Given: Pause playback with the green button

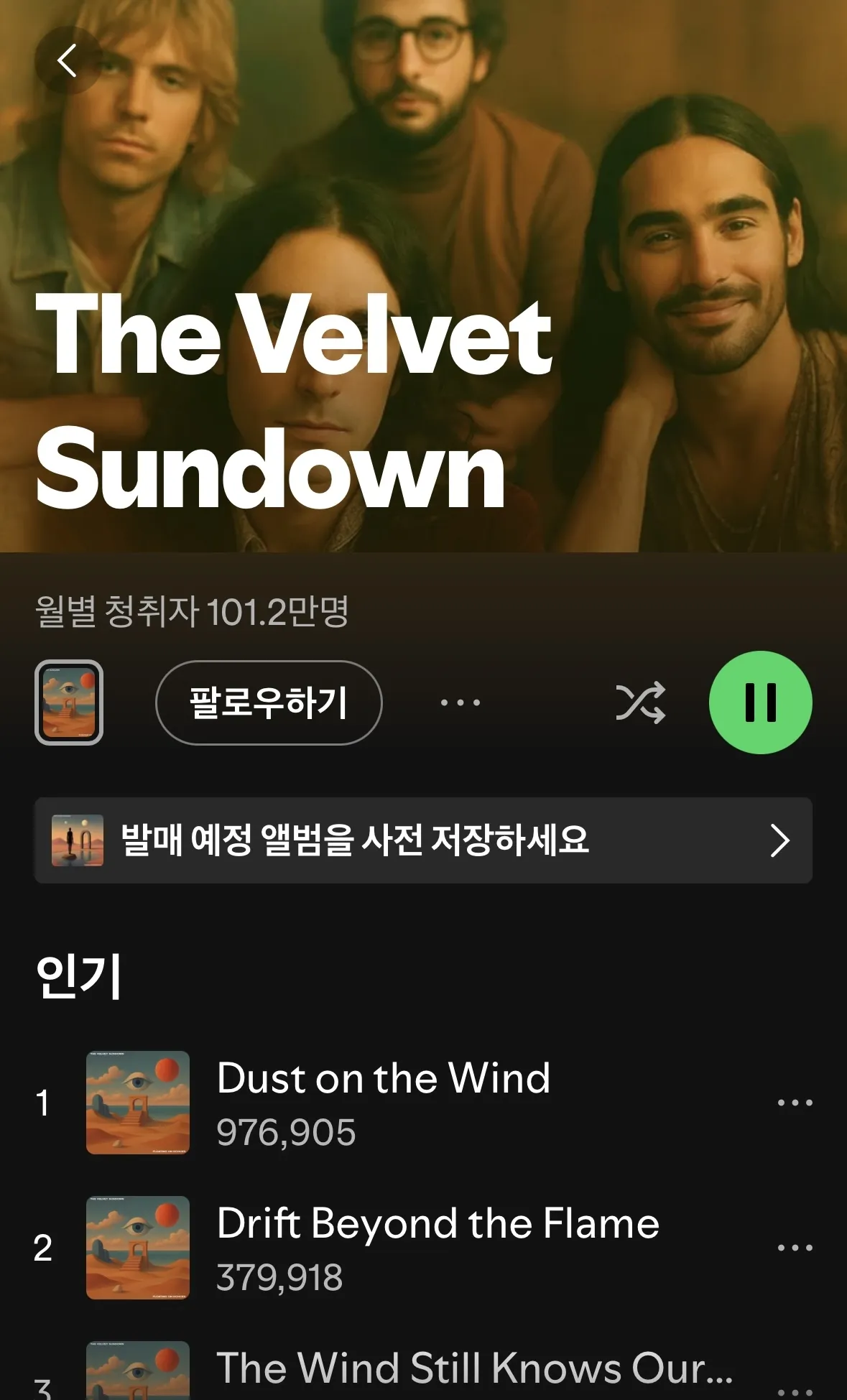Looking at the screenshot, I should [760, 703].
